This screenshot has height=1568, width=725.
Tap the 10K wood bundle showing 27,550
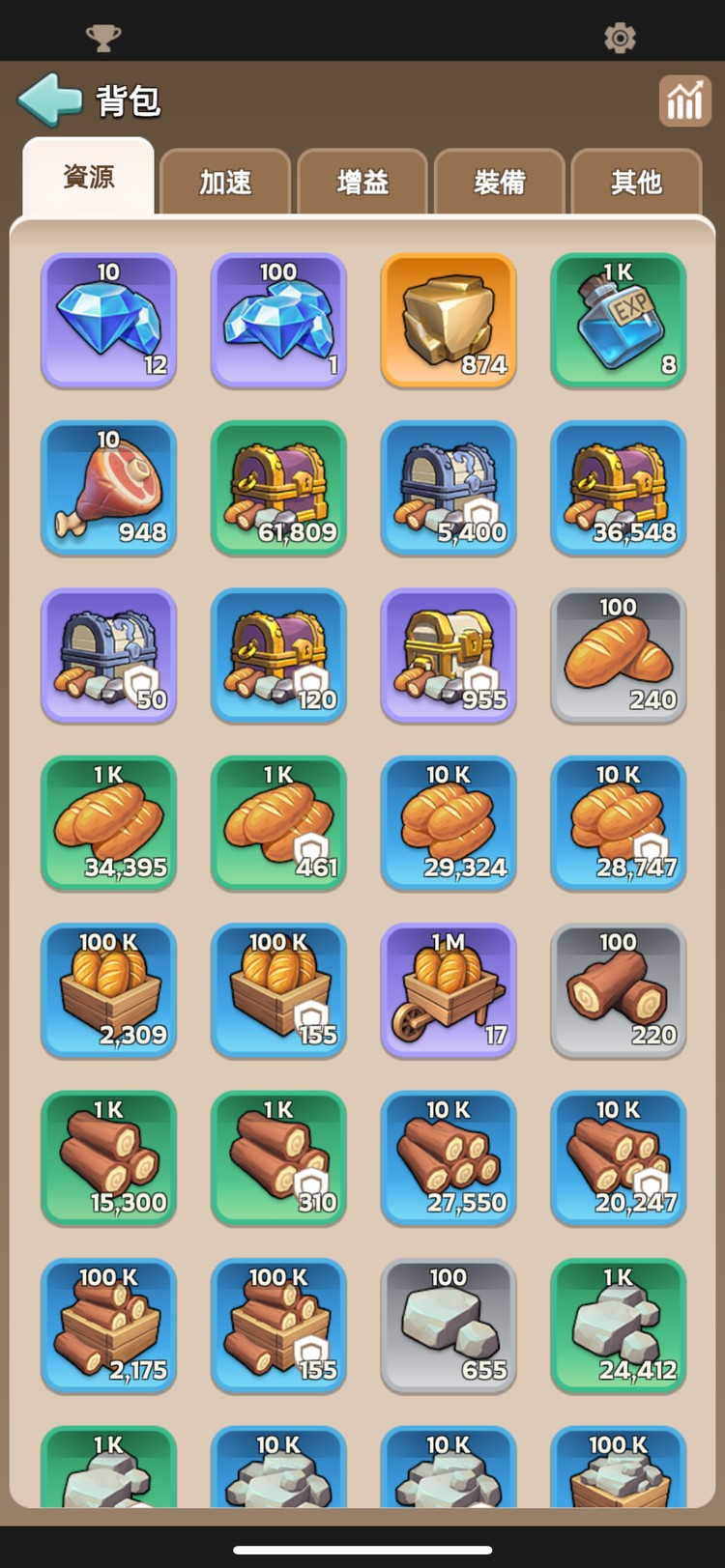pos(448,1158)
